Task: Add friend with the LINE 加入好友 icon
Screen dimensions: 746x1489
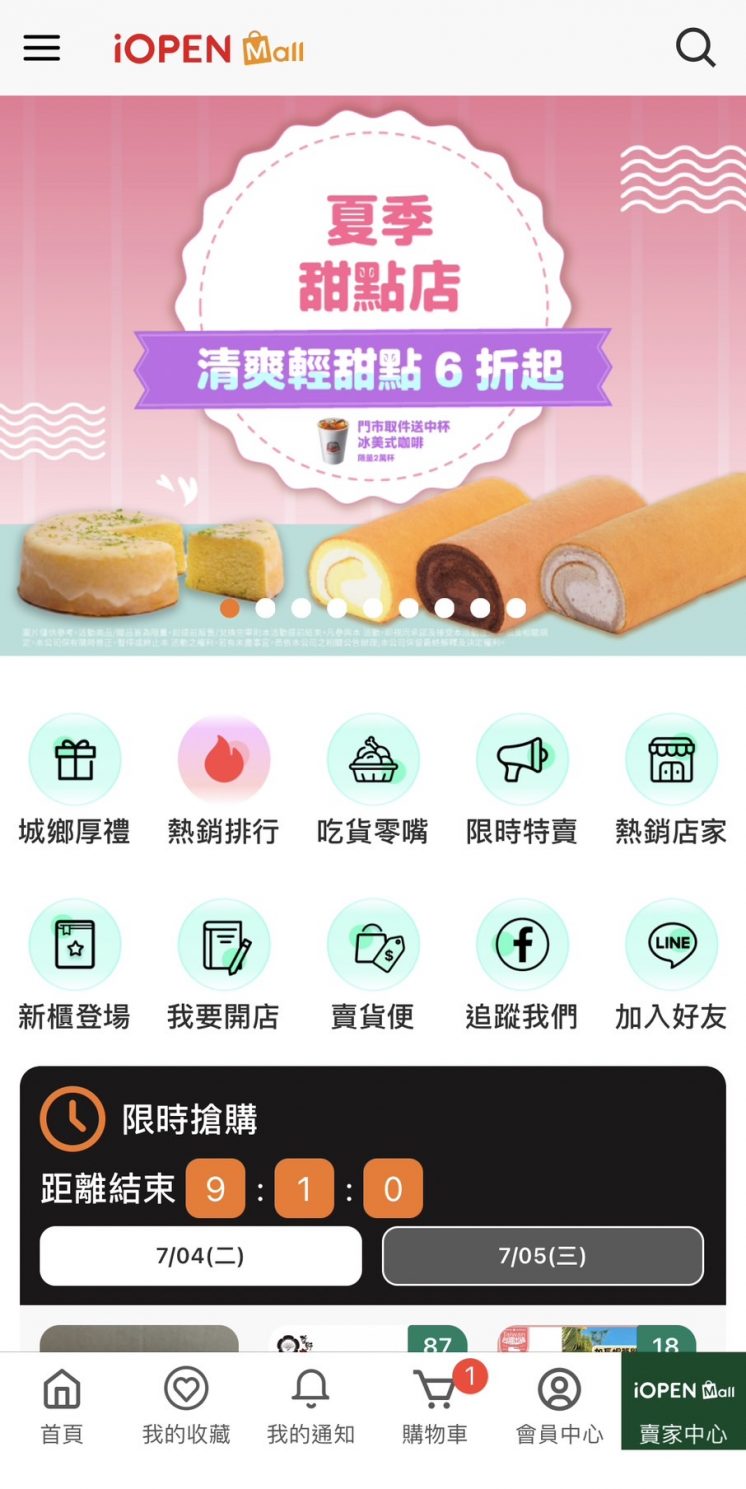Action: coord(670,944)
